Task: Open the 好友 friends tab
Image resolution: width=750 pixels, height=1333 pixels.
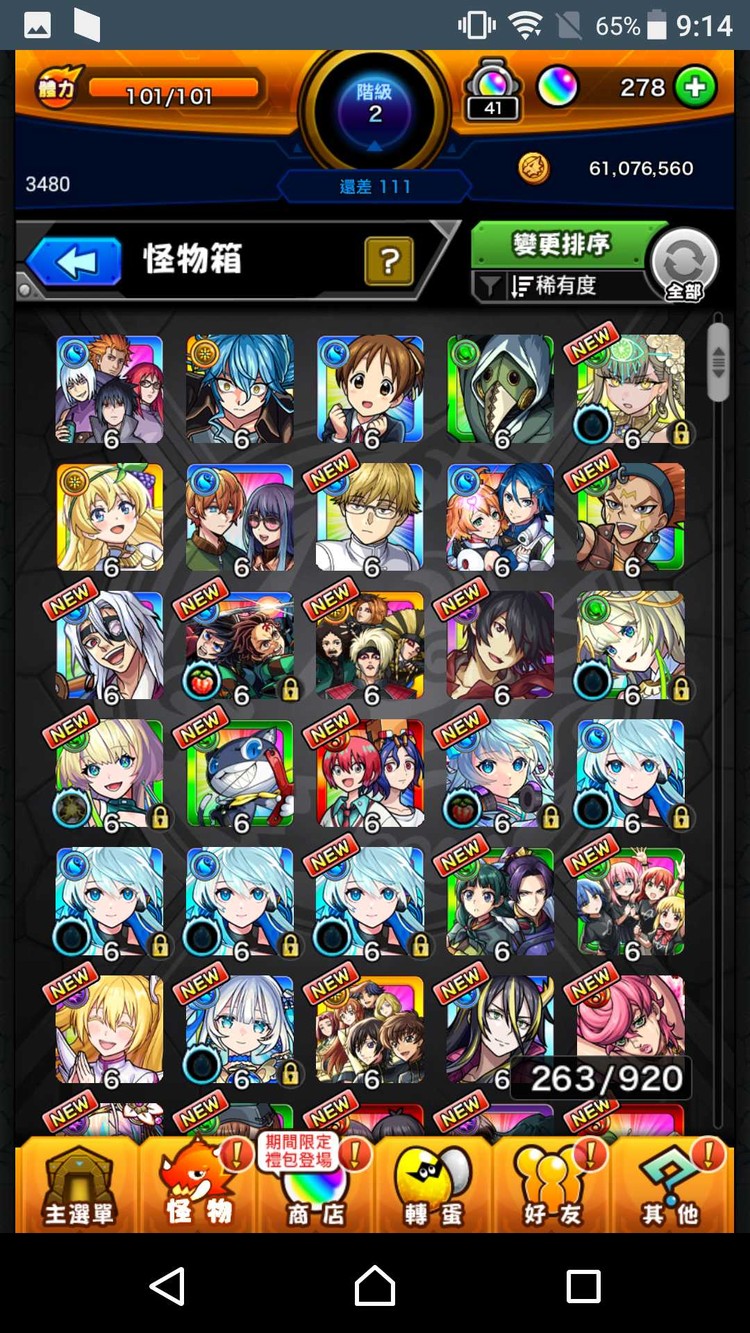Action: (x=552, y=1184)
